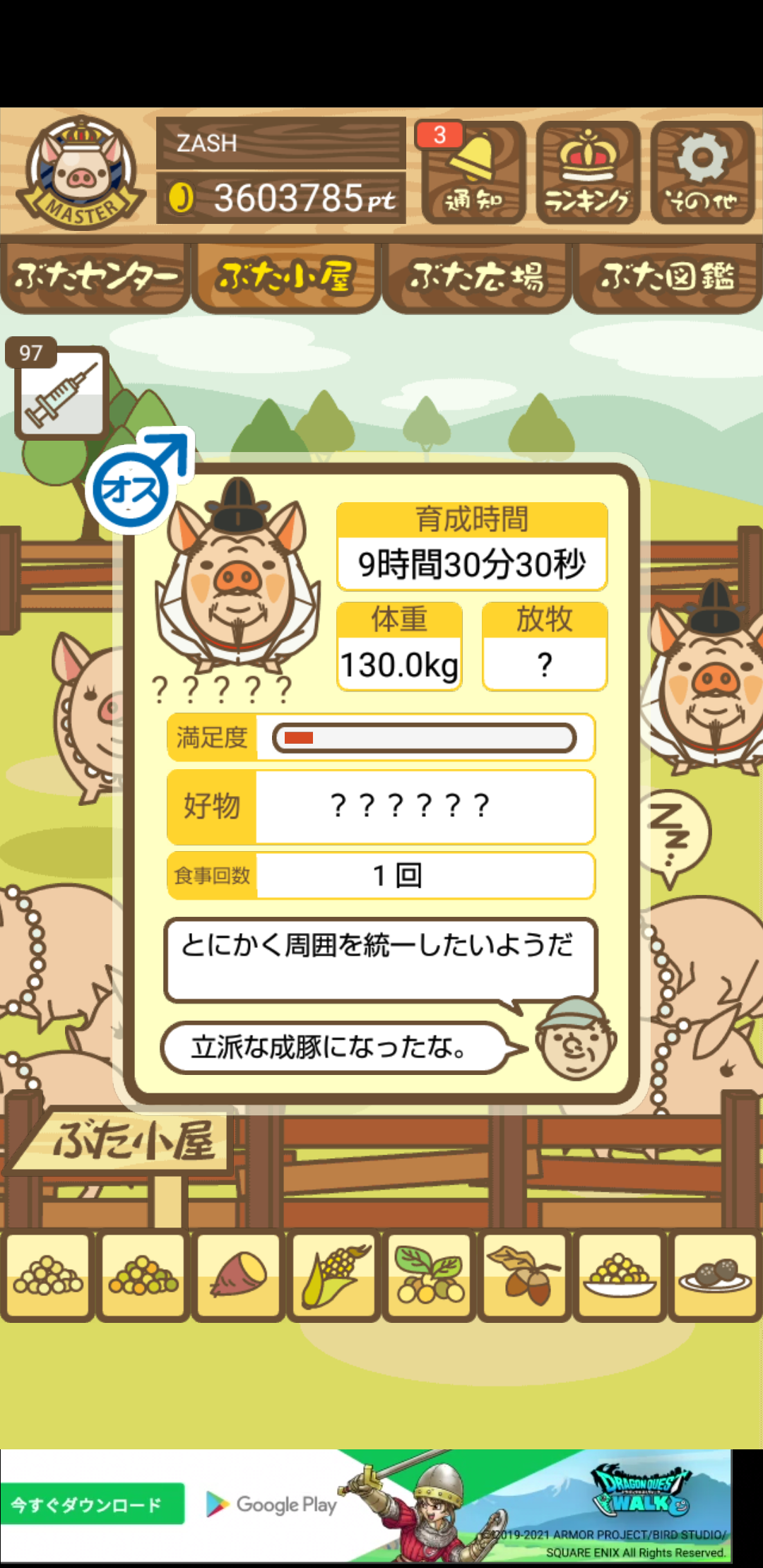Go to the ぶた広場 tab

pos(477,278)
